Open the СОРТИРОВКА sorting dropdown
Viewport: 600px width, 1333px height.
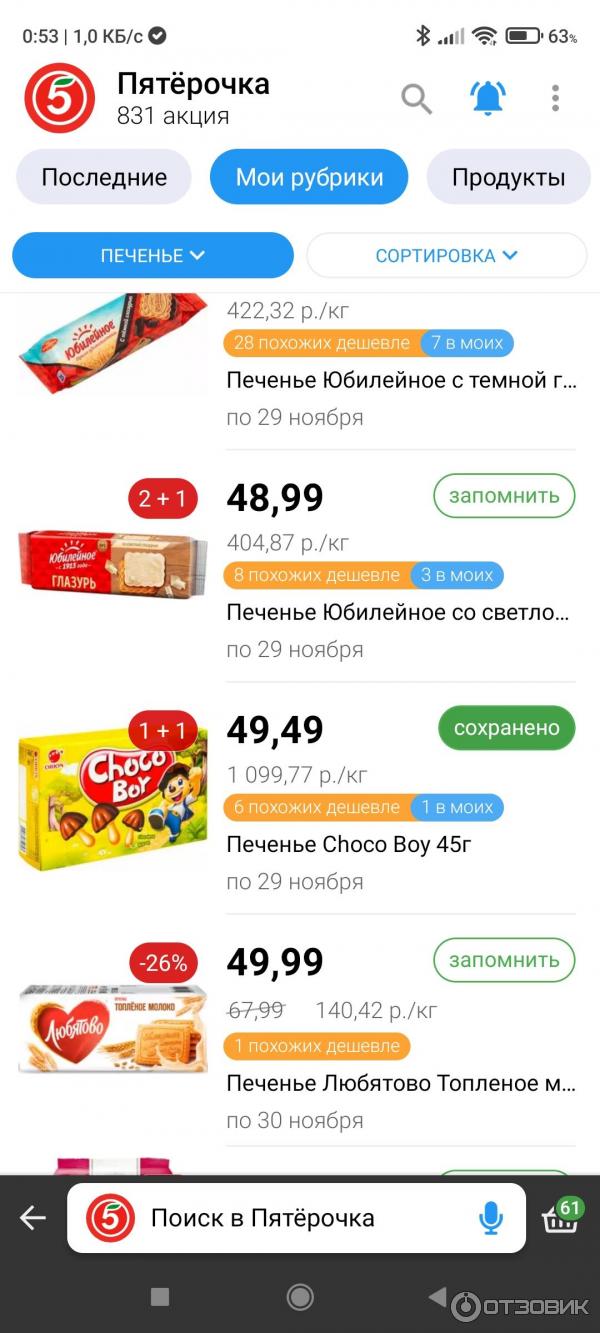point(446,255)
